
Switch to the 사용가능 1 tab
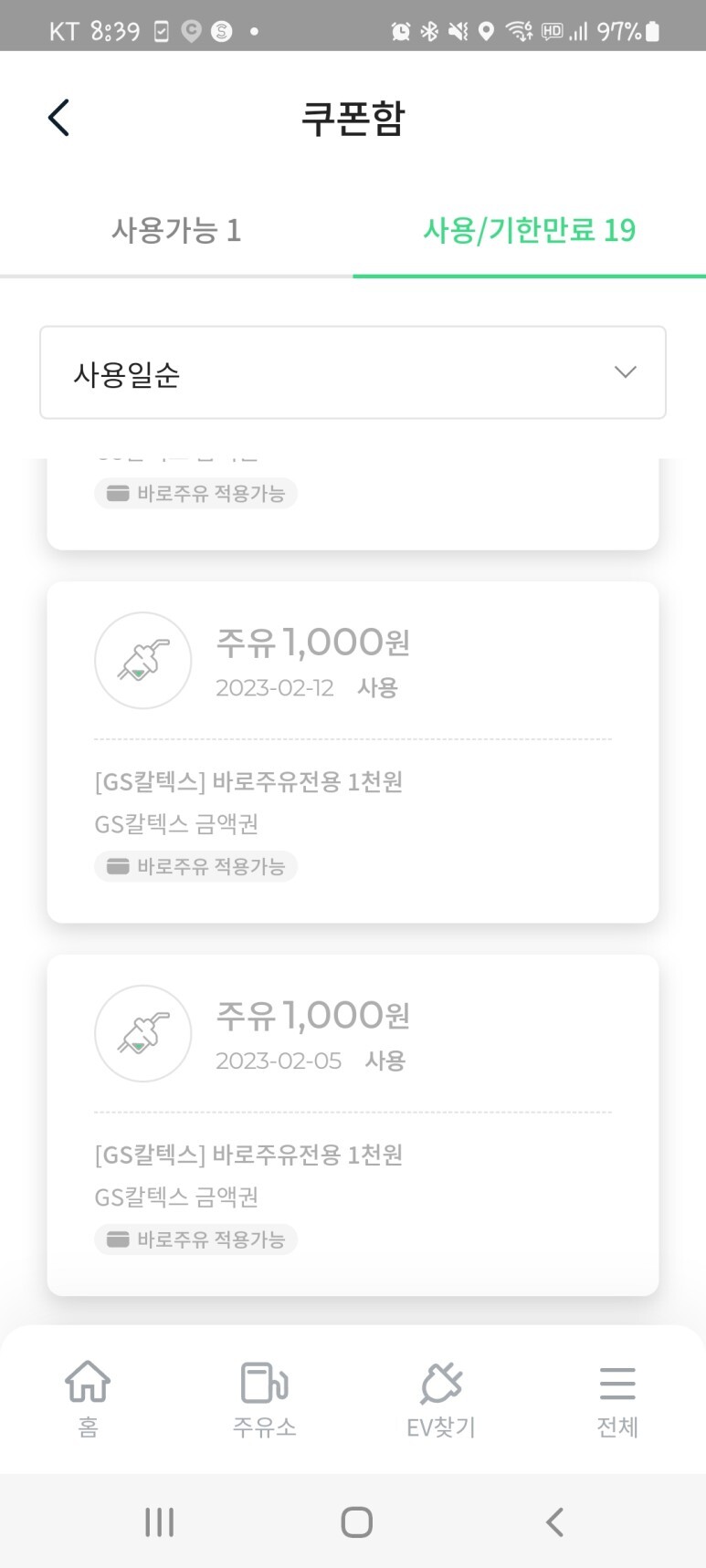coord(176,230)
